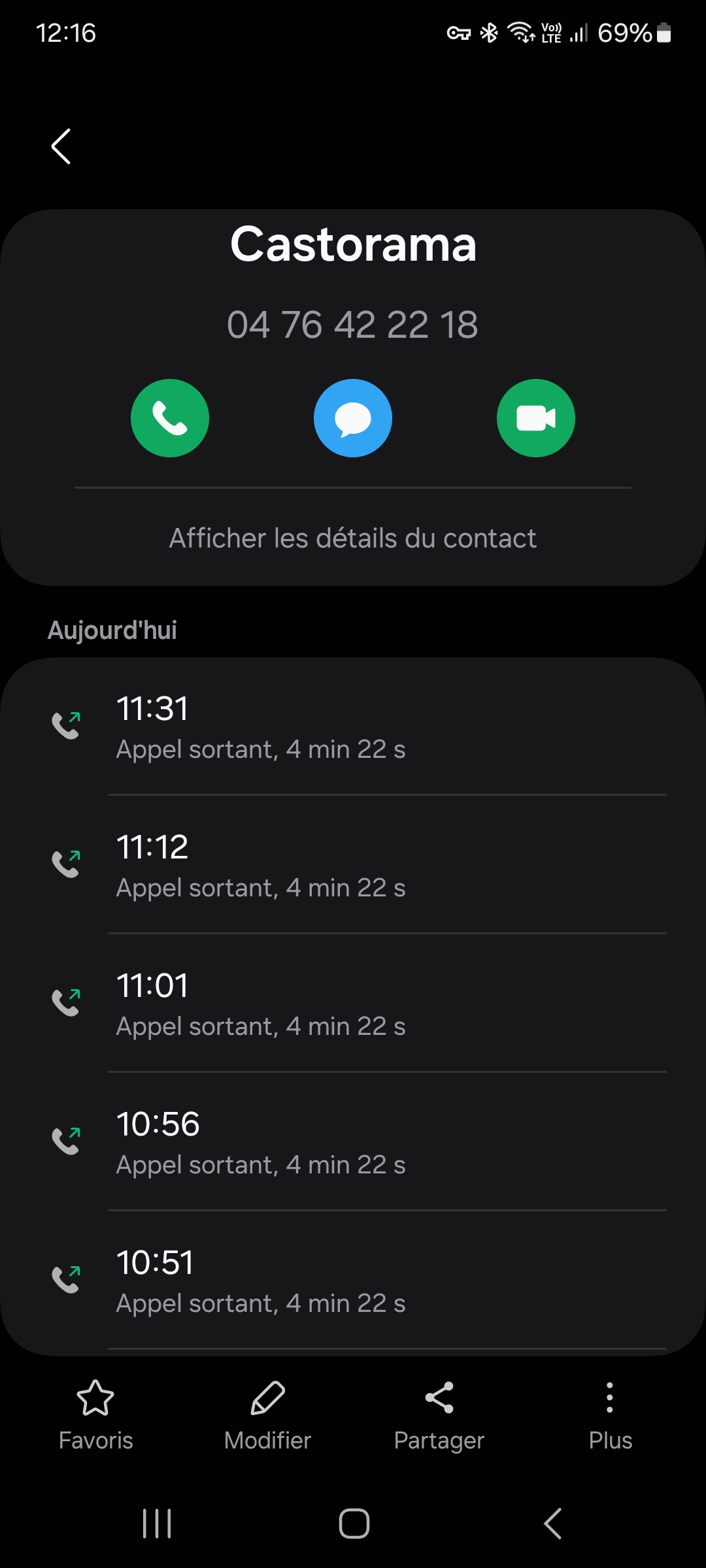Open the 11:31 outgoing call entry
706x1568 pixels.
pyautogui.click(x=353, y=727)
